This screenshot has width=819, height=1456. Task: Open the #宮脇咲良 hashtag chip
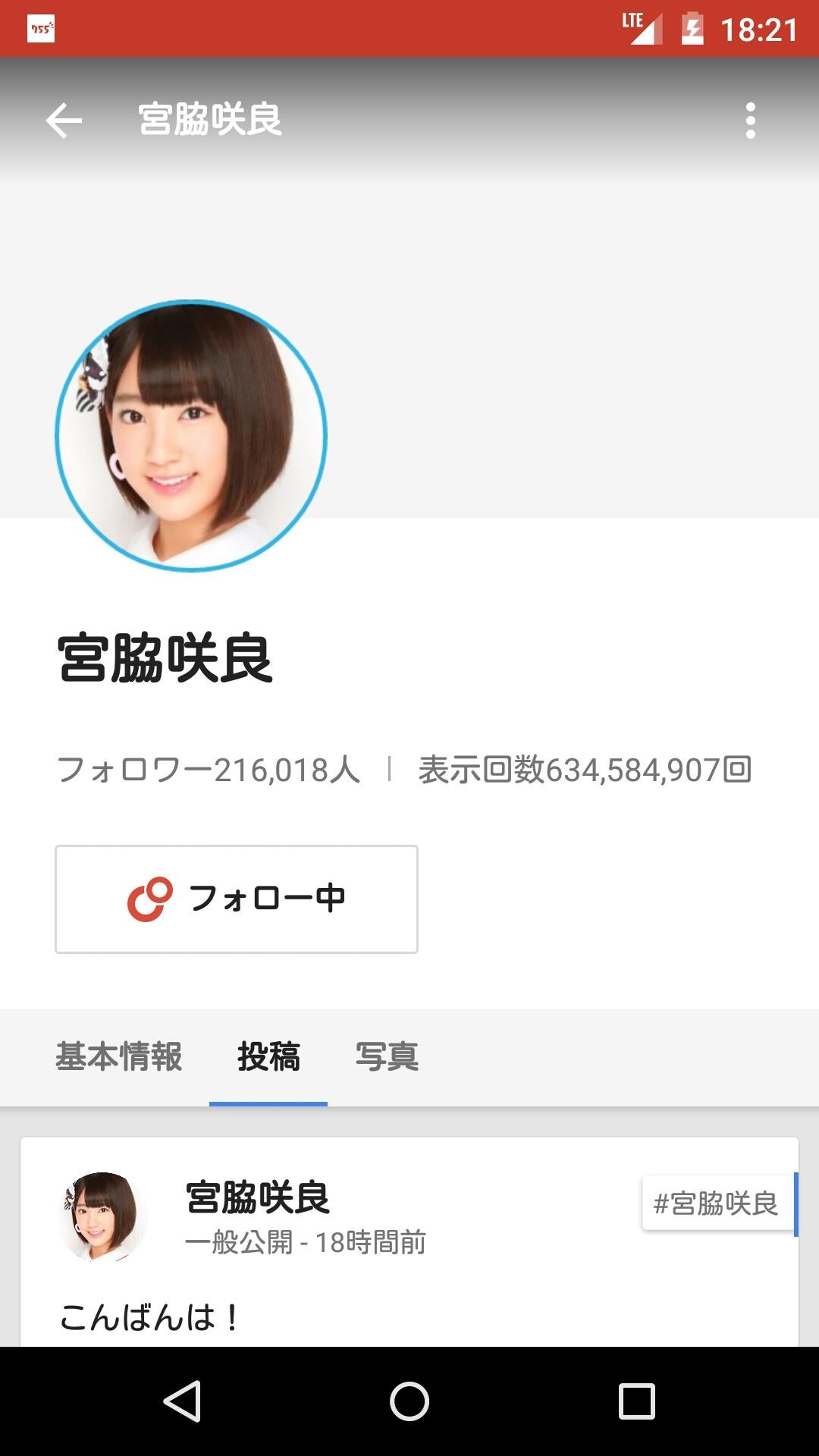pyautogui.click(x=717, y=1203)
